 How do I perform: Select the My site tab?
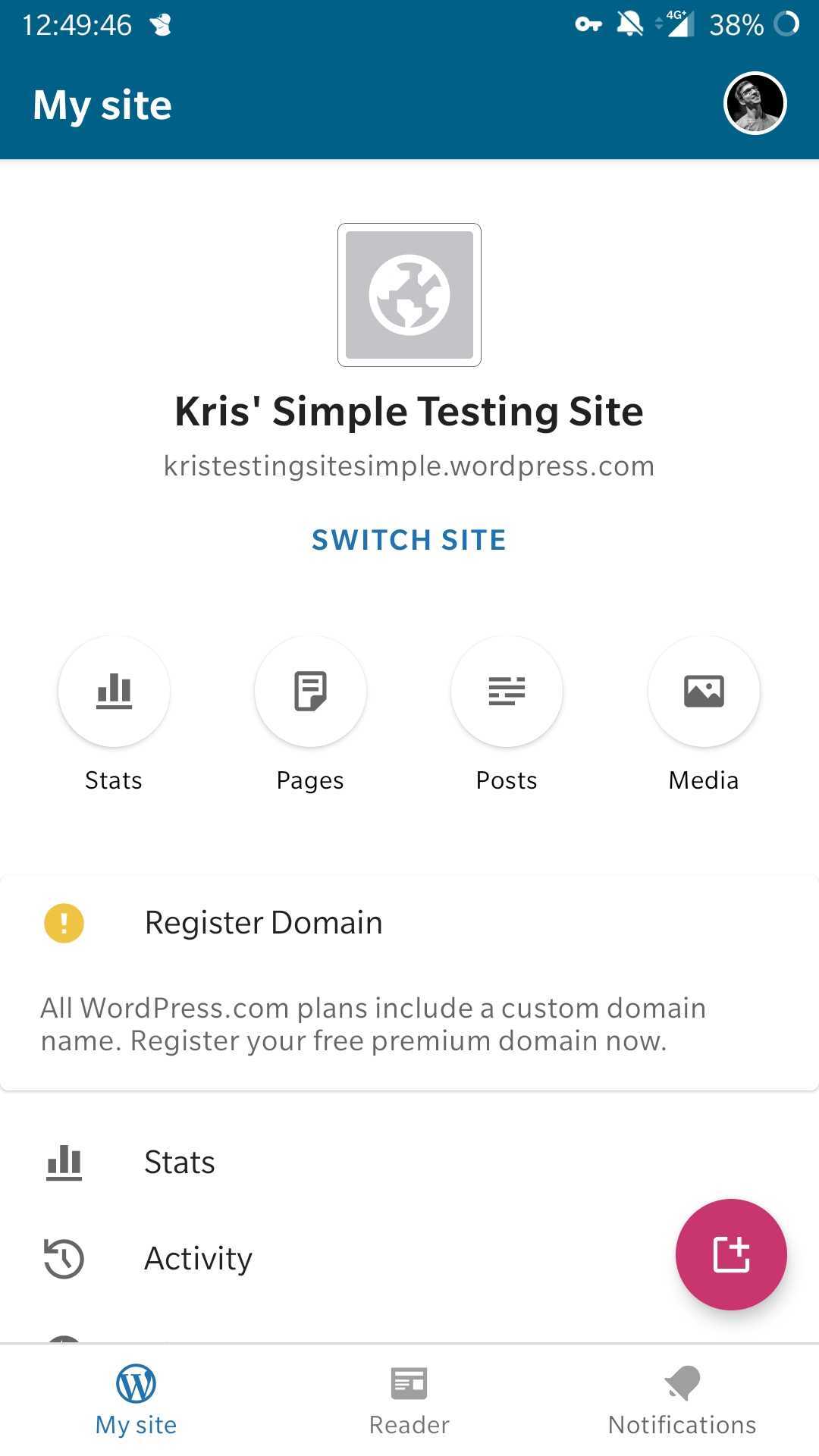pyautogui.click(x=136, y=1401)
